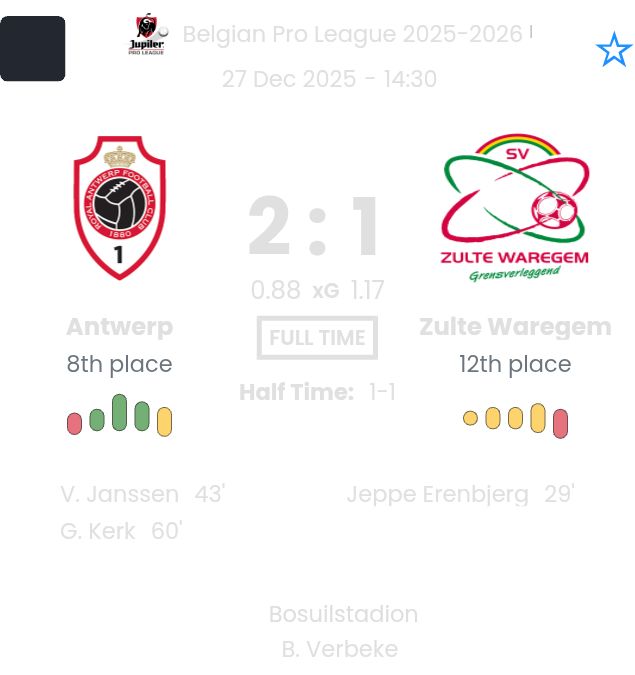635x675 pixels.
Task: Open the Belgian Pro League 2025-2026 page
Action: 352,35
